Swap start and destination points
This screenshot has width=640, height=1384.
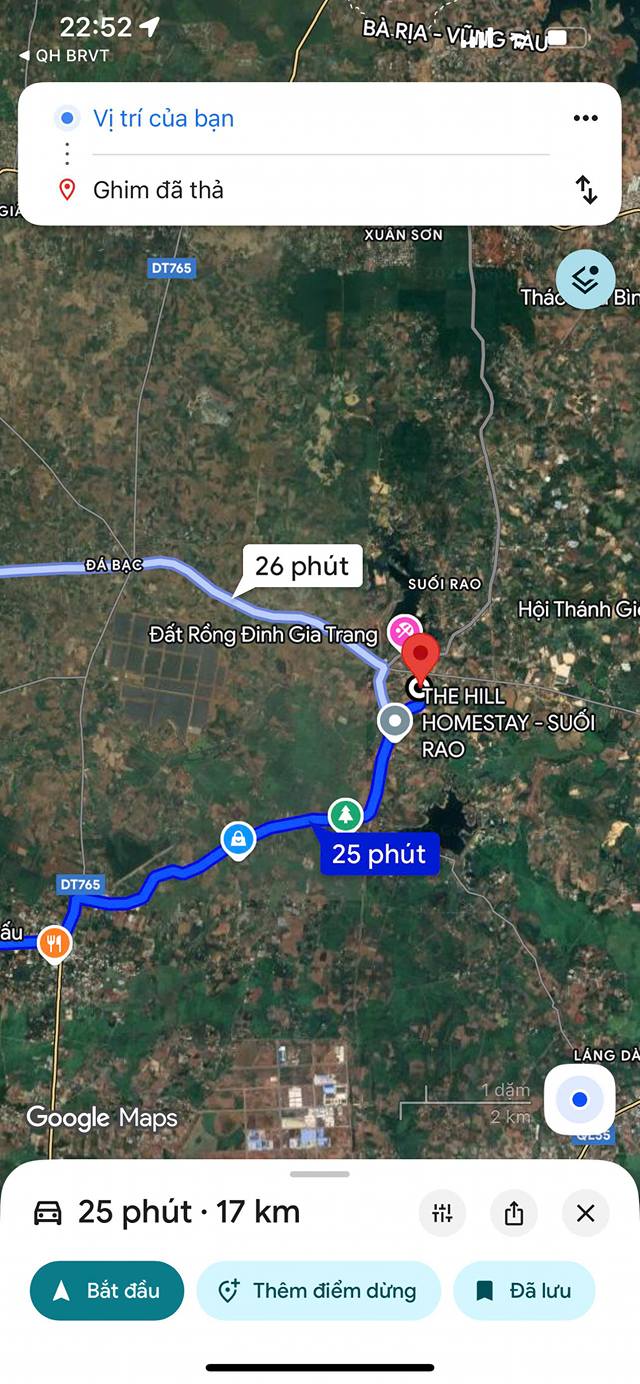tap(586, 189)
